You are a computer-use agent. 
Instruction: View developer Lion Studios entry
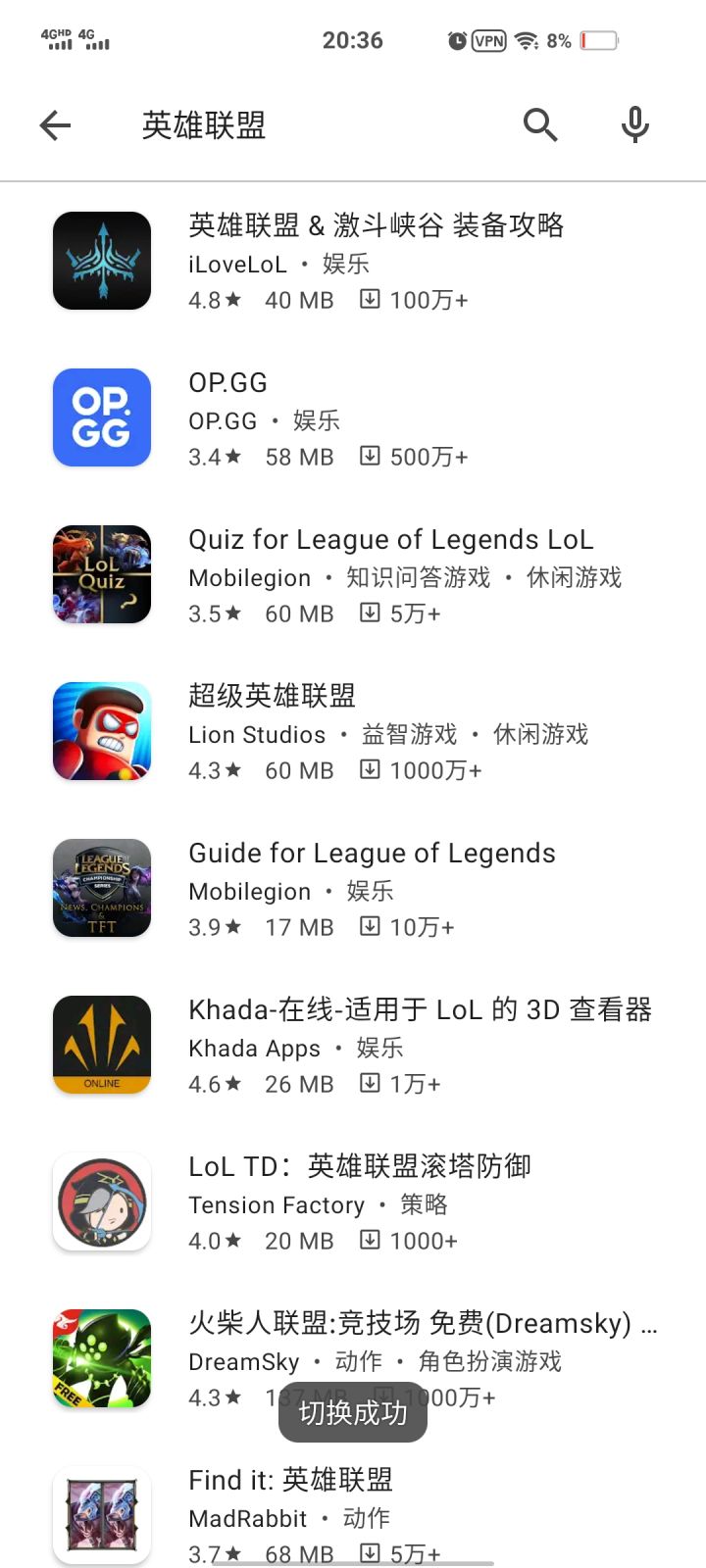point(257,734)
